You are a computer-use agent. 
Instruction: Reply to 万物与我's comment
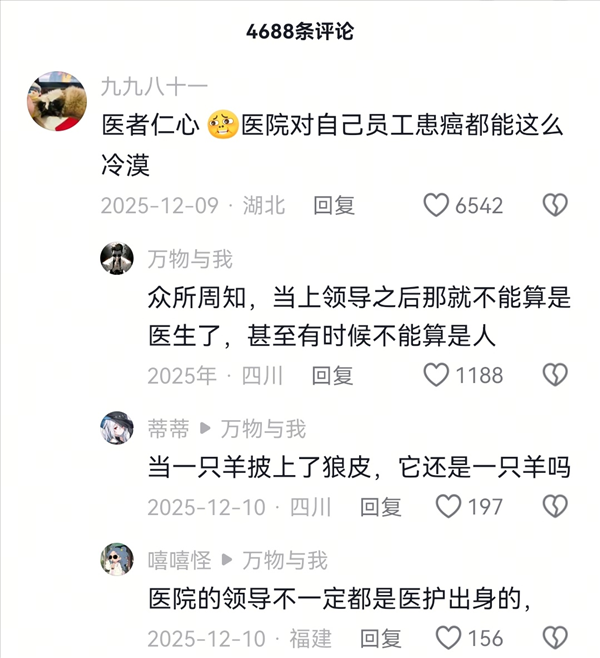point(332,375)
